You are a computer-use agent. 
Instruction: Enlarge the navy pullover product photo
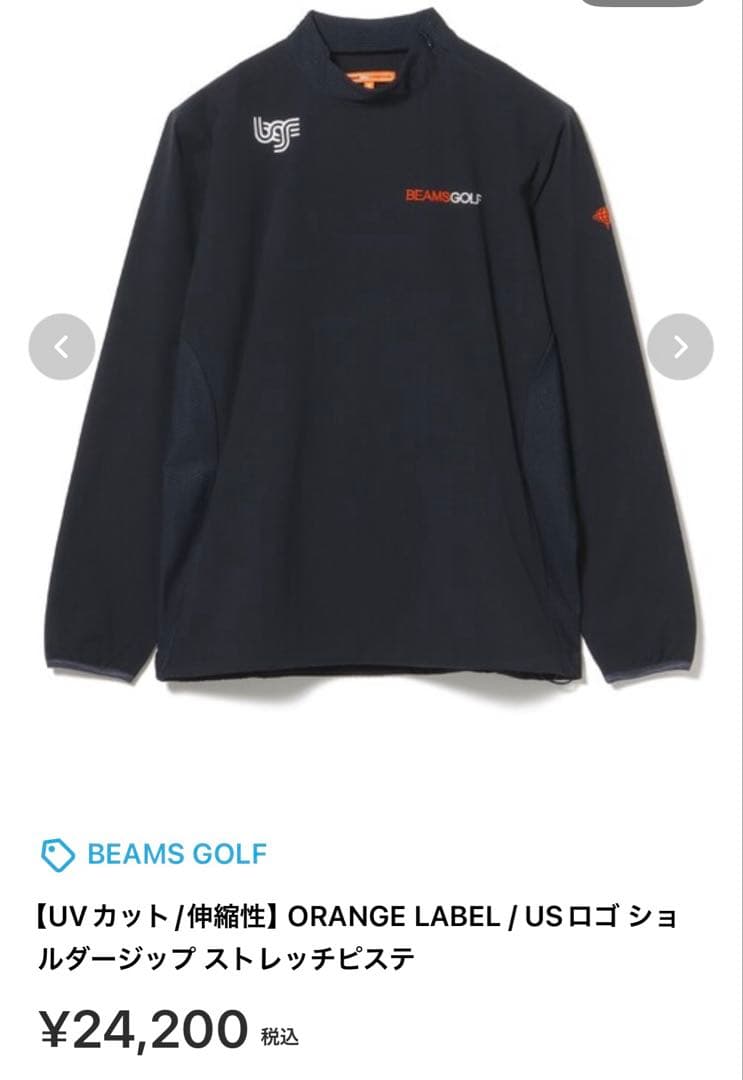pos(370,400)
